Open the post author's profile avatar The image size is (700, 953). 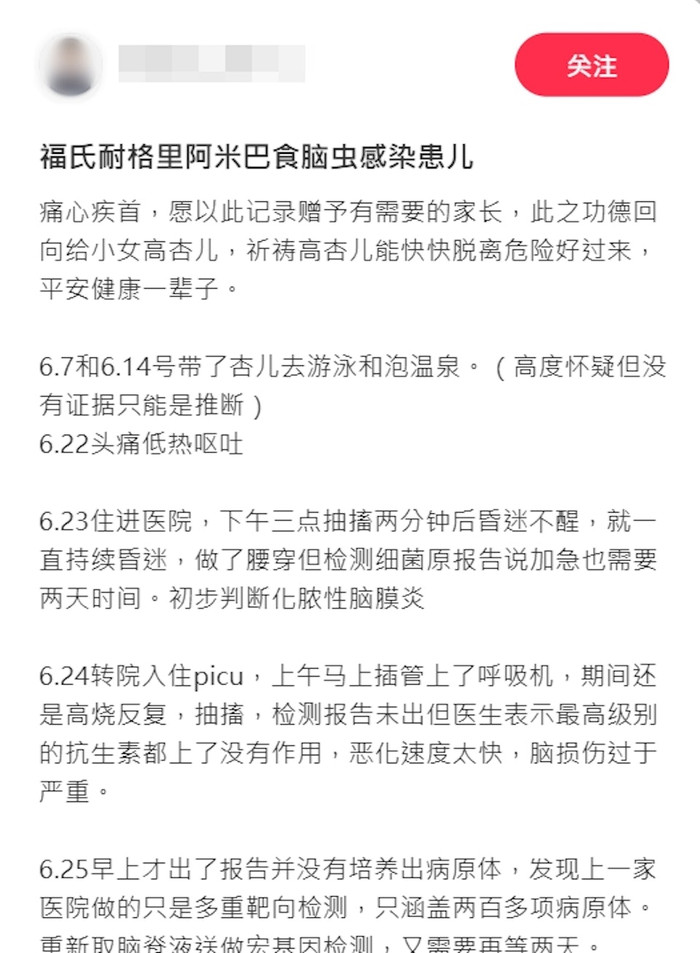pos(68,66)
